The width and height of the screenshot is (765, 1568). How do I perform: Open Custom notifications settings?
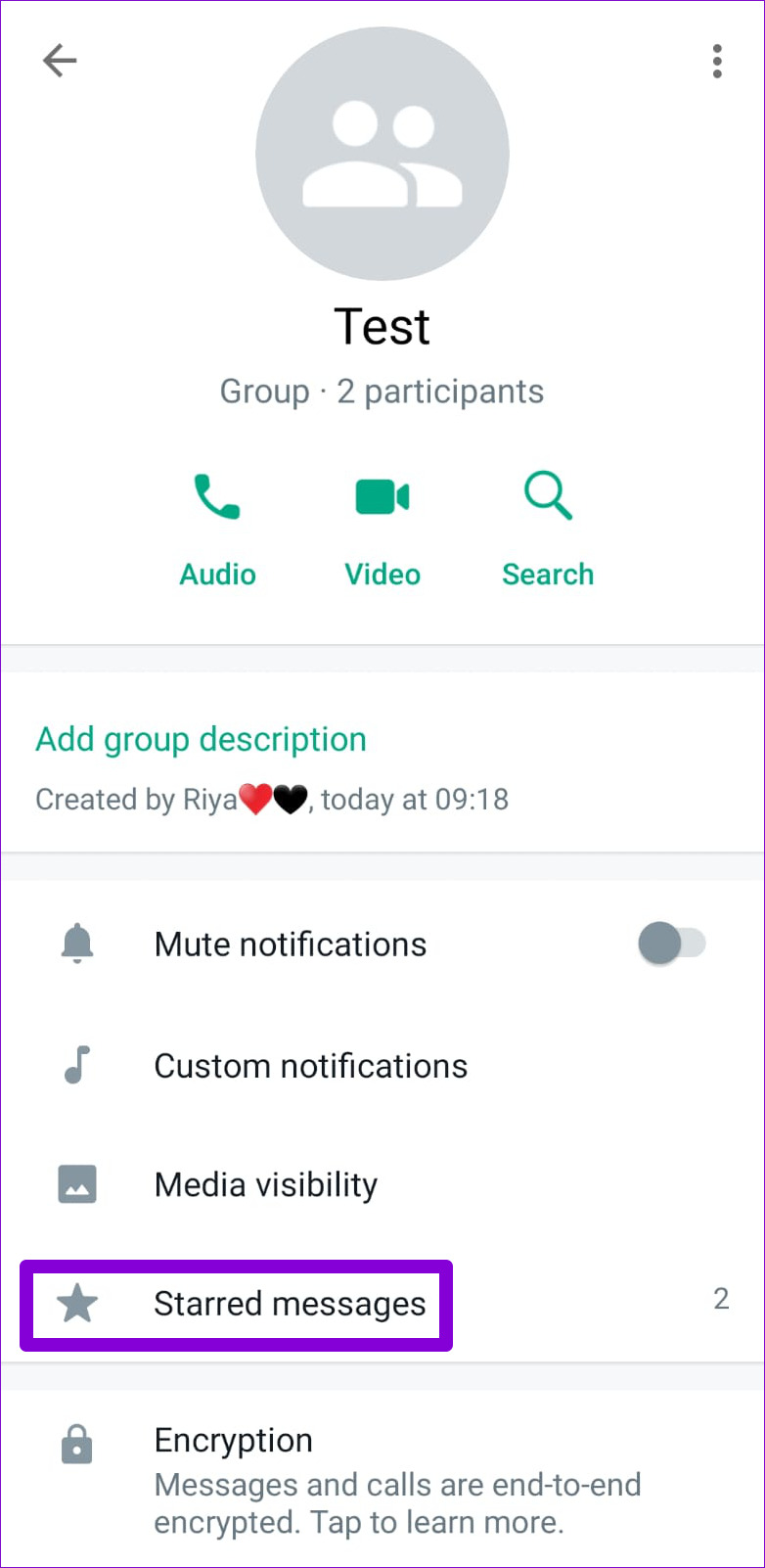tap(311, 1066)
